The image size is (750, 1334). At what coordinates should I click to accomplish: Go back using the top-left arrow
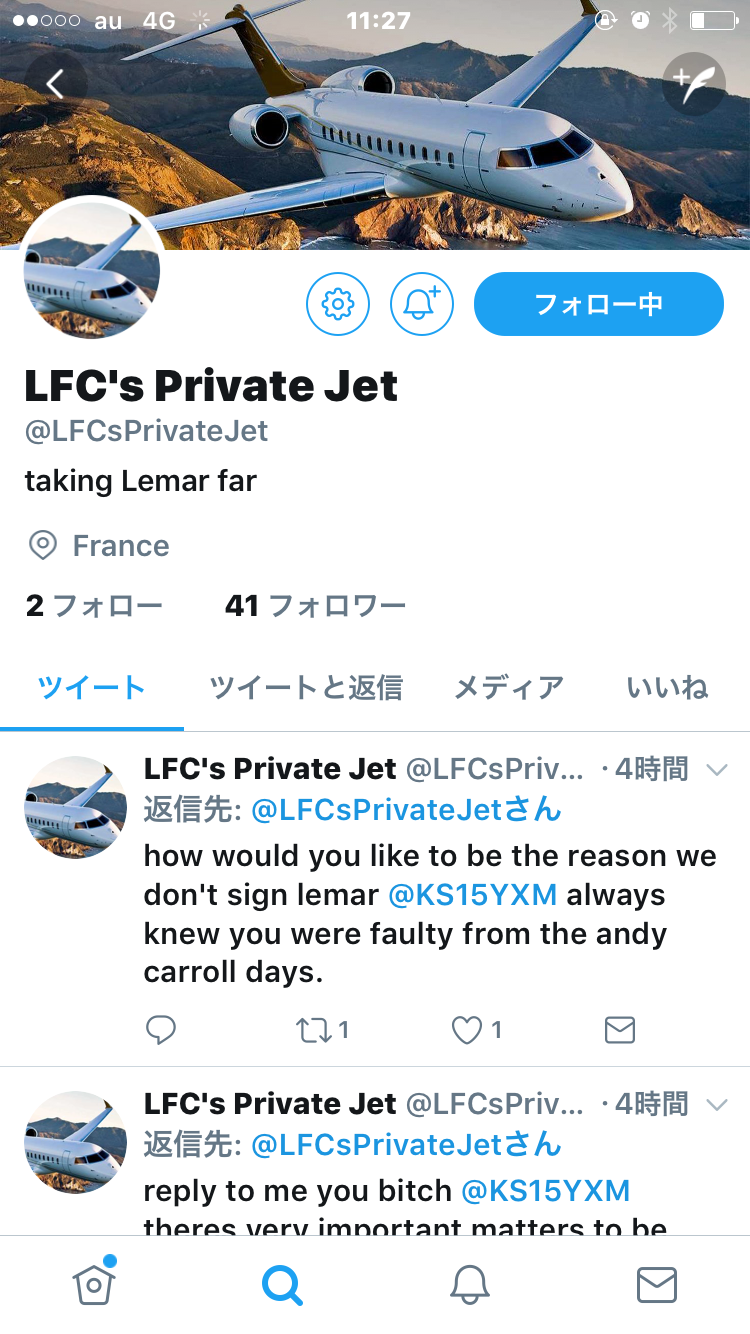pos(55,84)
